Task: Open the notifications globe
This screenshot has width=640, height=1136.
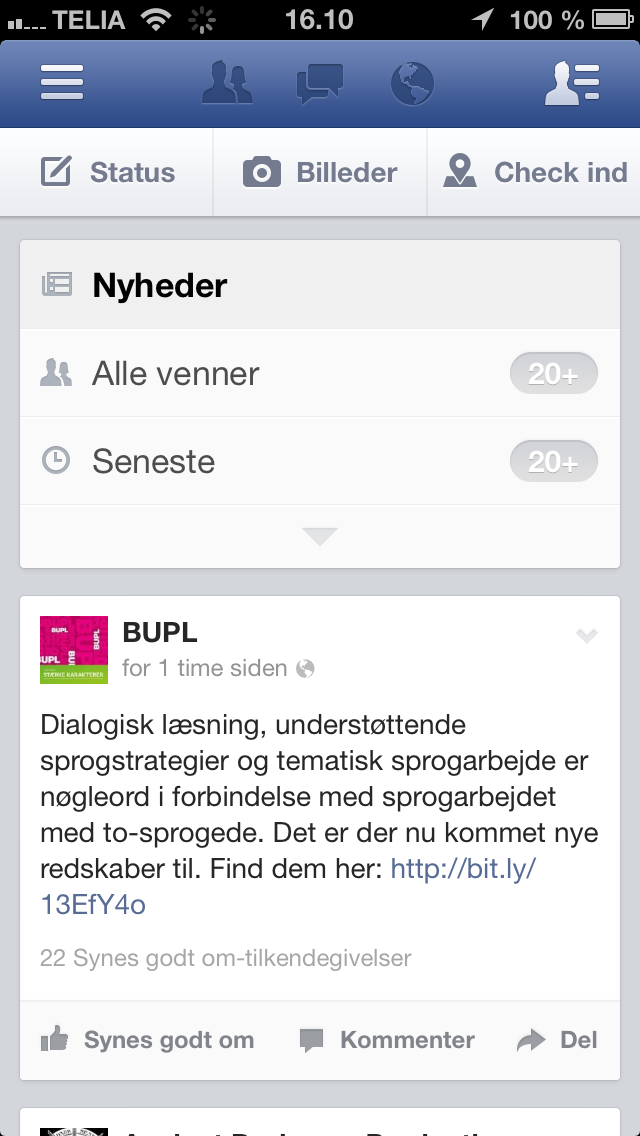Action: click(412, 83)
